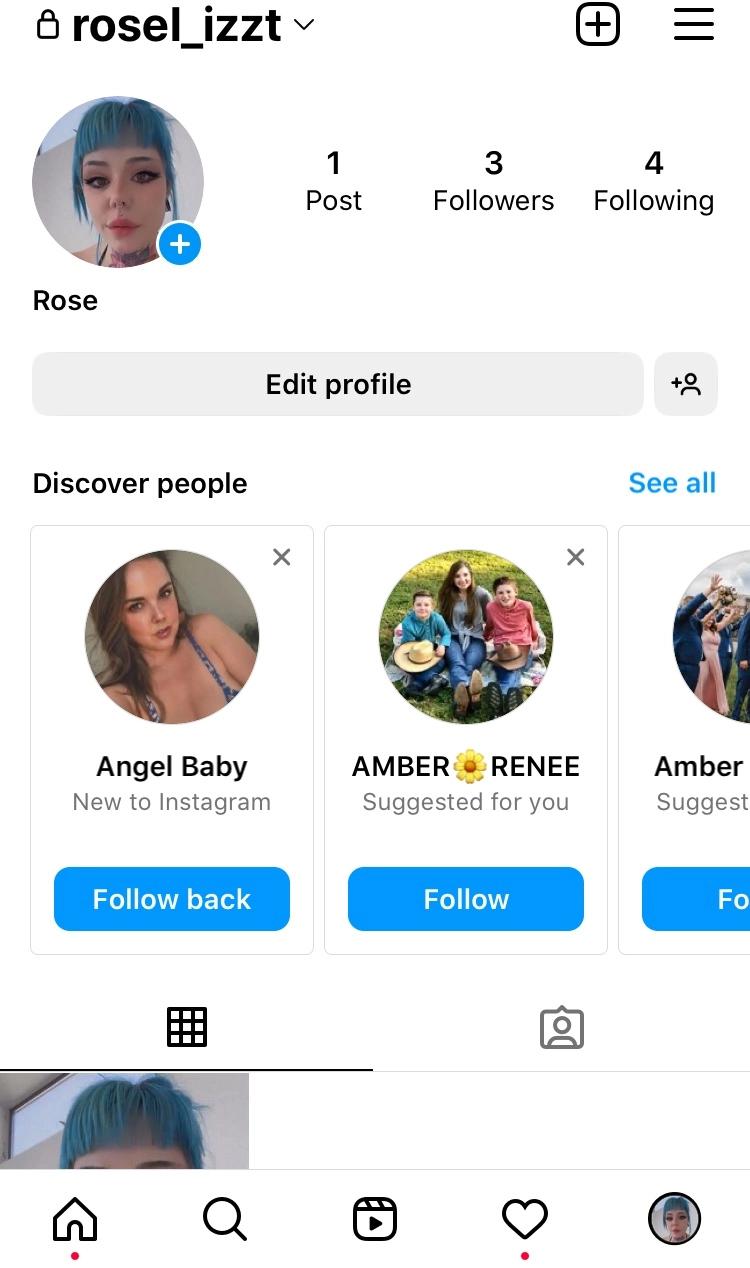Screen dimensions: 750x1268
Task: Switch to the tagged photos tab
Action: tap(562, 1027)
